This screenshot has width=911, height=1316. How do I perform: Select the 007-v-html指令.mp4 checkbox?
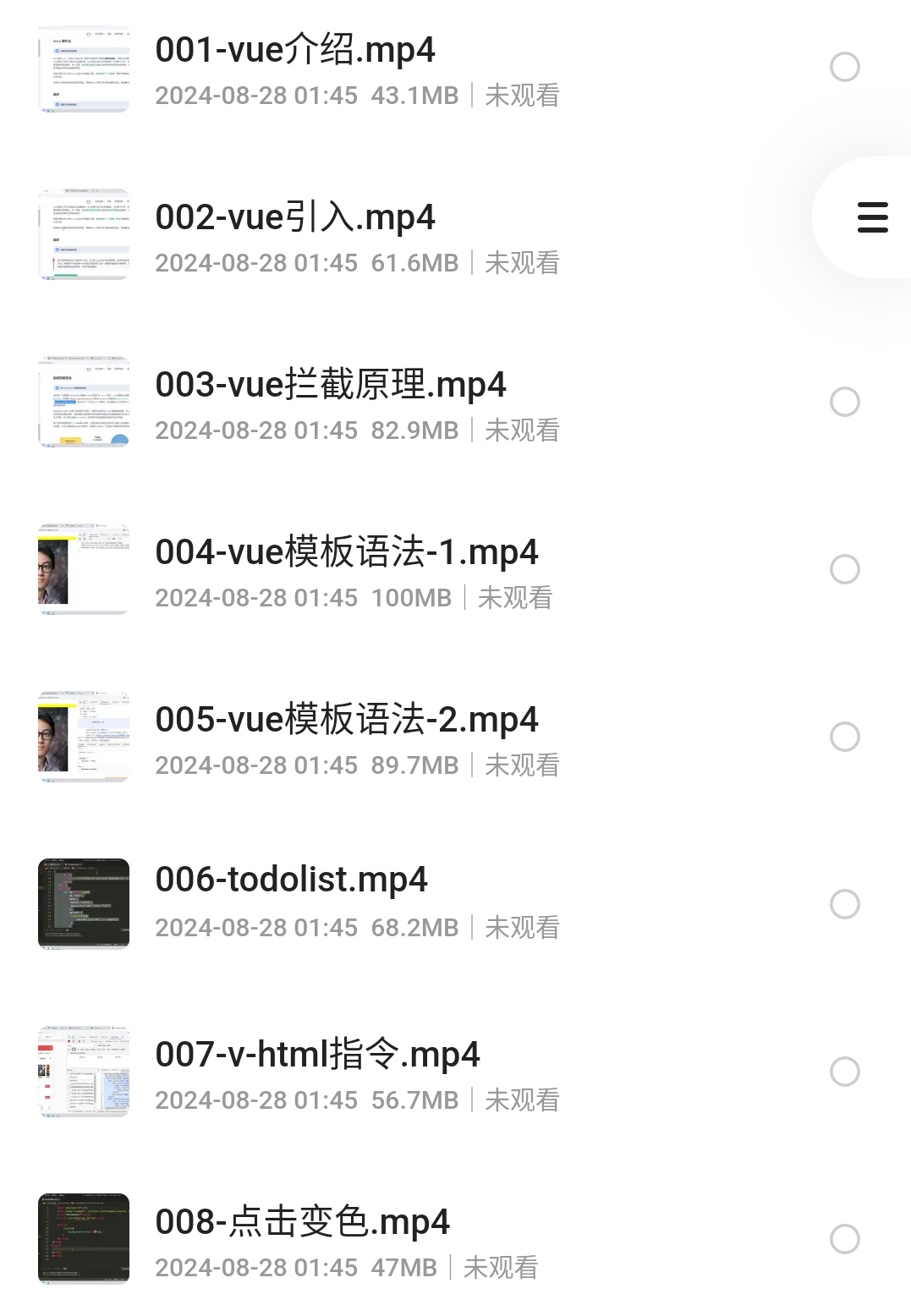844,1072
